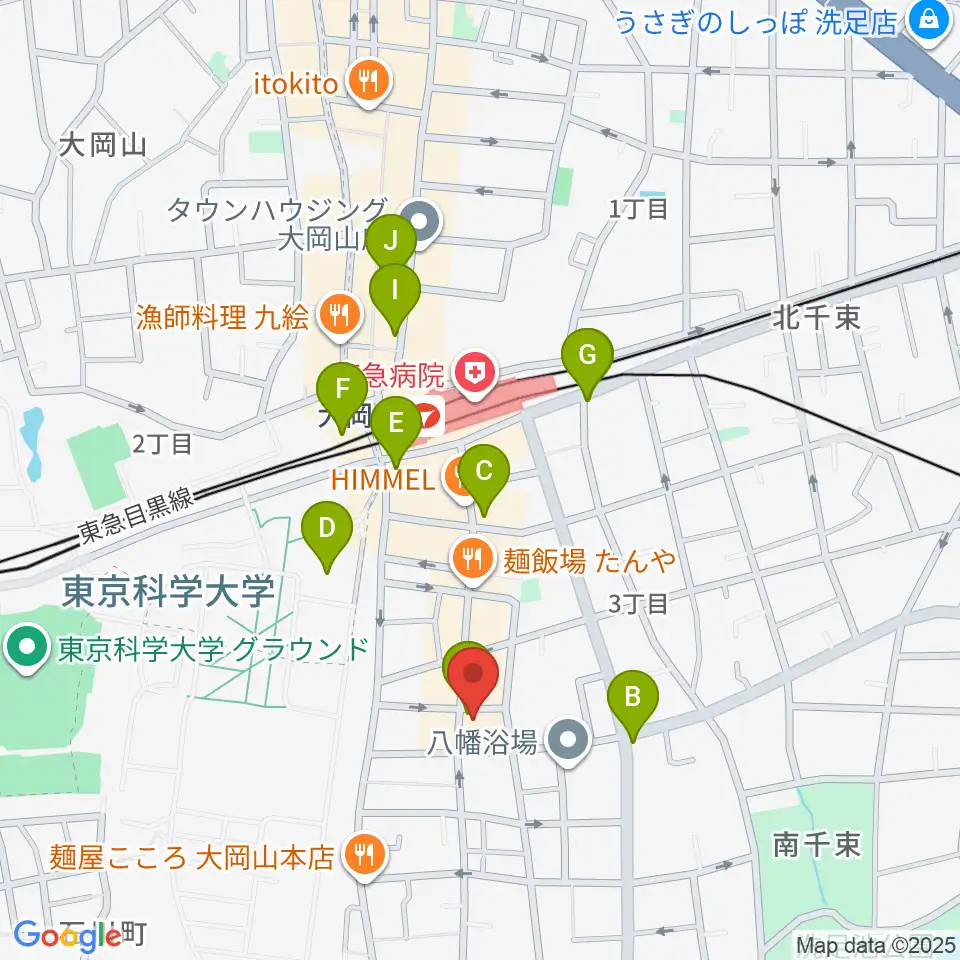Tap the タウンハウジング 大岡山 pin
Screen dimensions: 960x960
(x=422, y=223)
